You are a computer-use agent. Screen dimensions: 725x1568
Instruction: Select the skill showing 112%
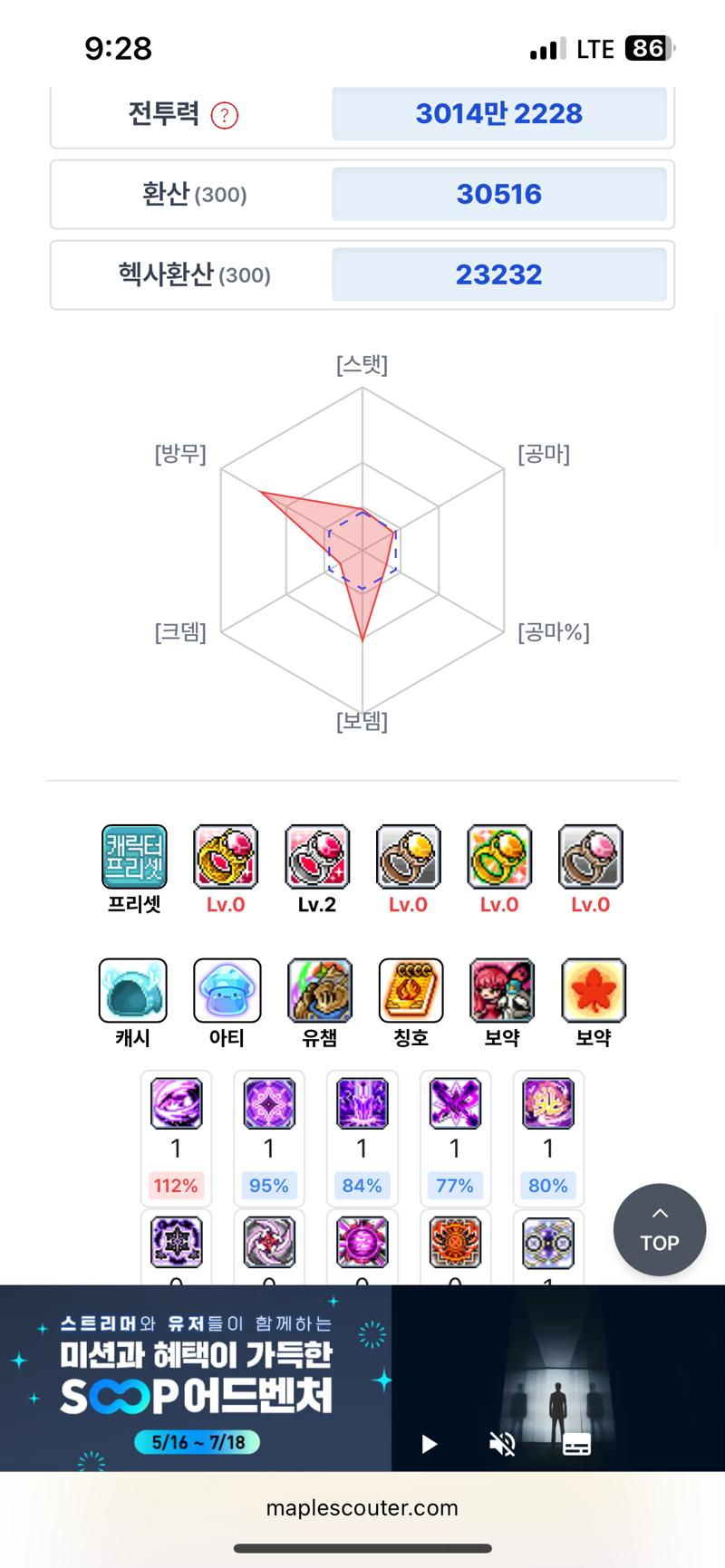point(177,1139)
